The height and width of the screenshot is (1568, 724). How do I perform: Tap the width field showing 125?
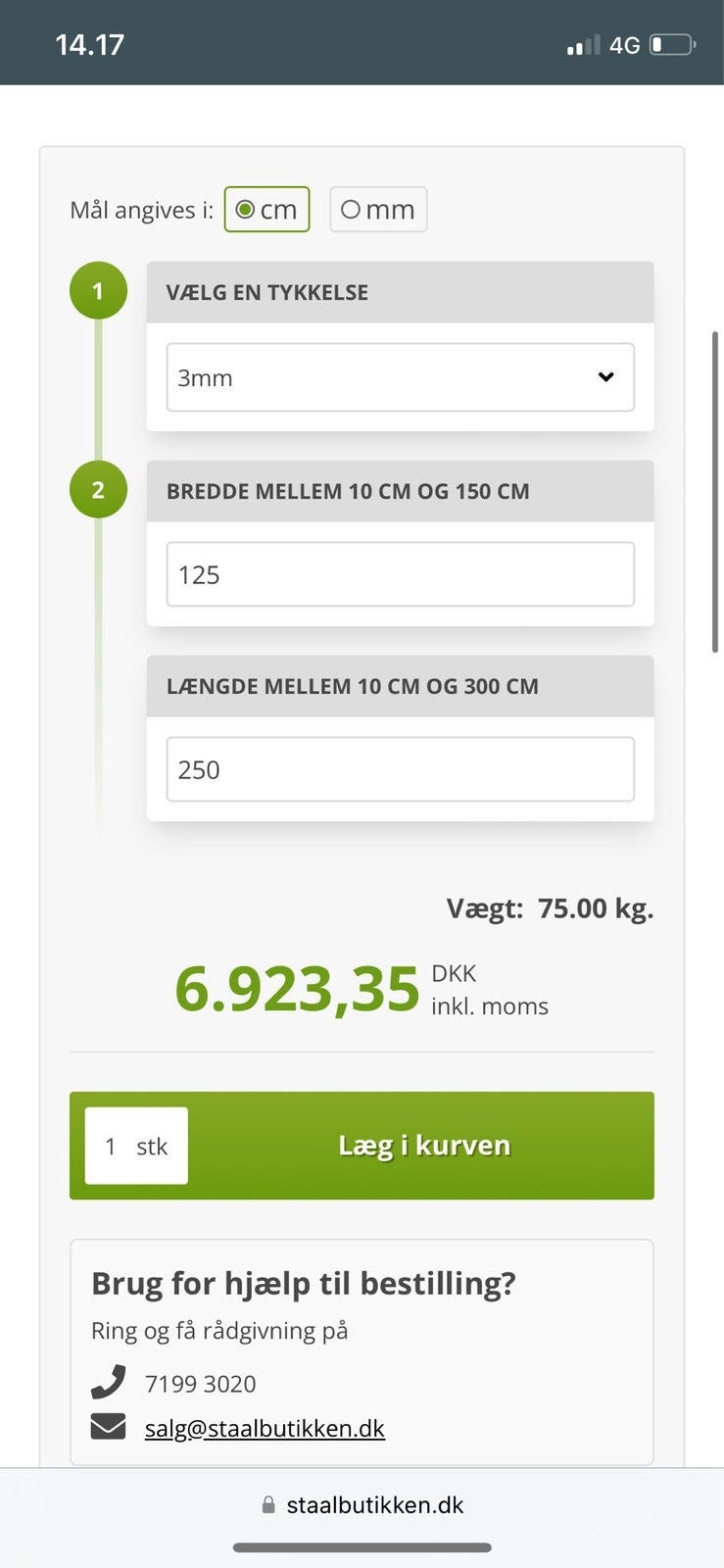400,574
